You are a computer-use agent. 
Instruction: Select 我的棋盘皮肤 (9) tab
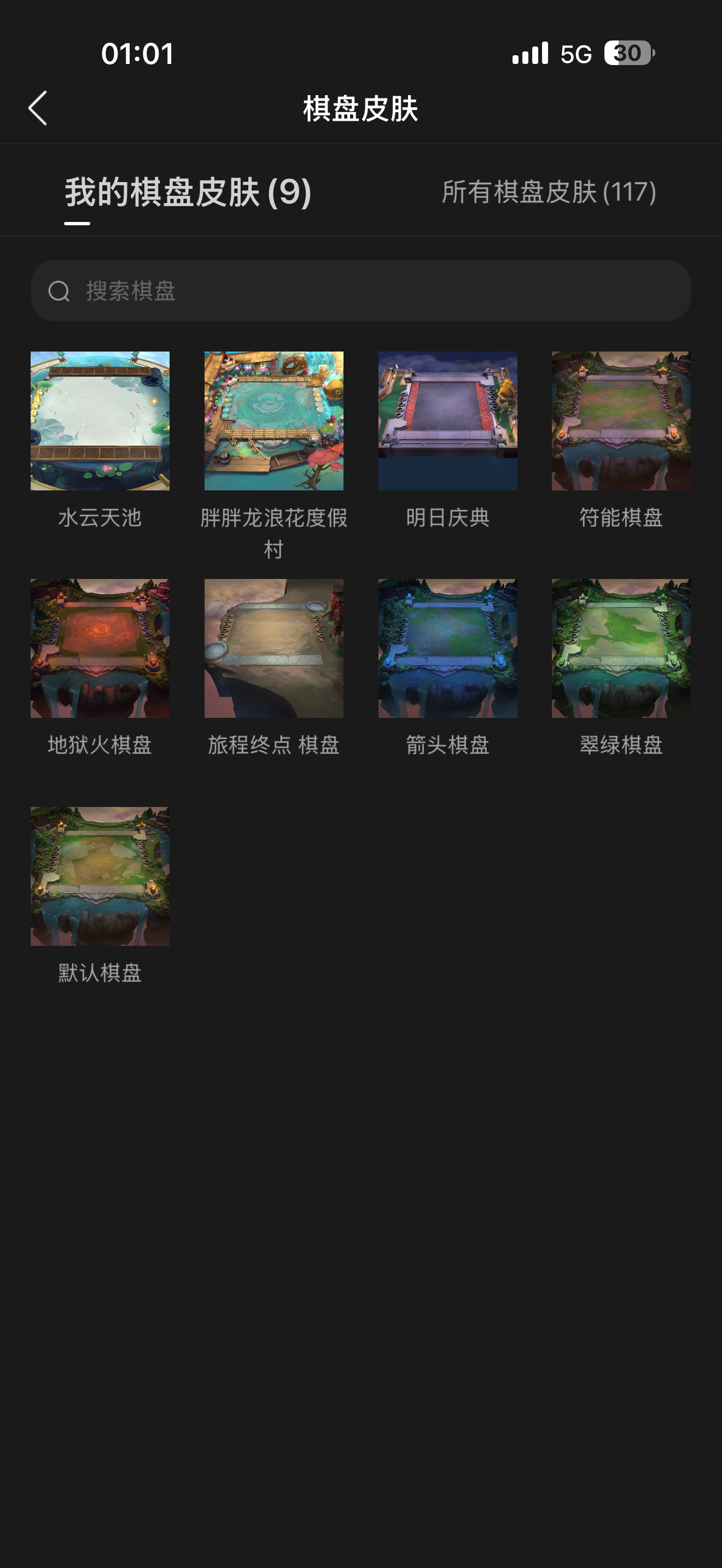pyautogui.click(x=188, y=192)
